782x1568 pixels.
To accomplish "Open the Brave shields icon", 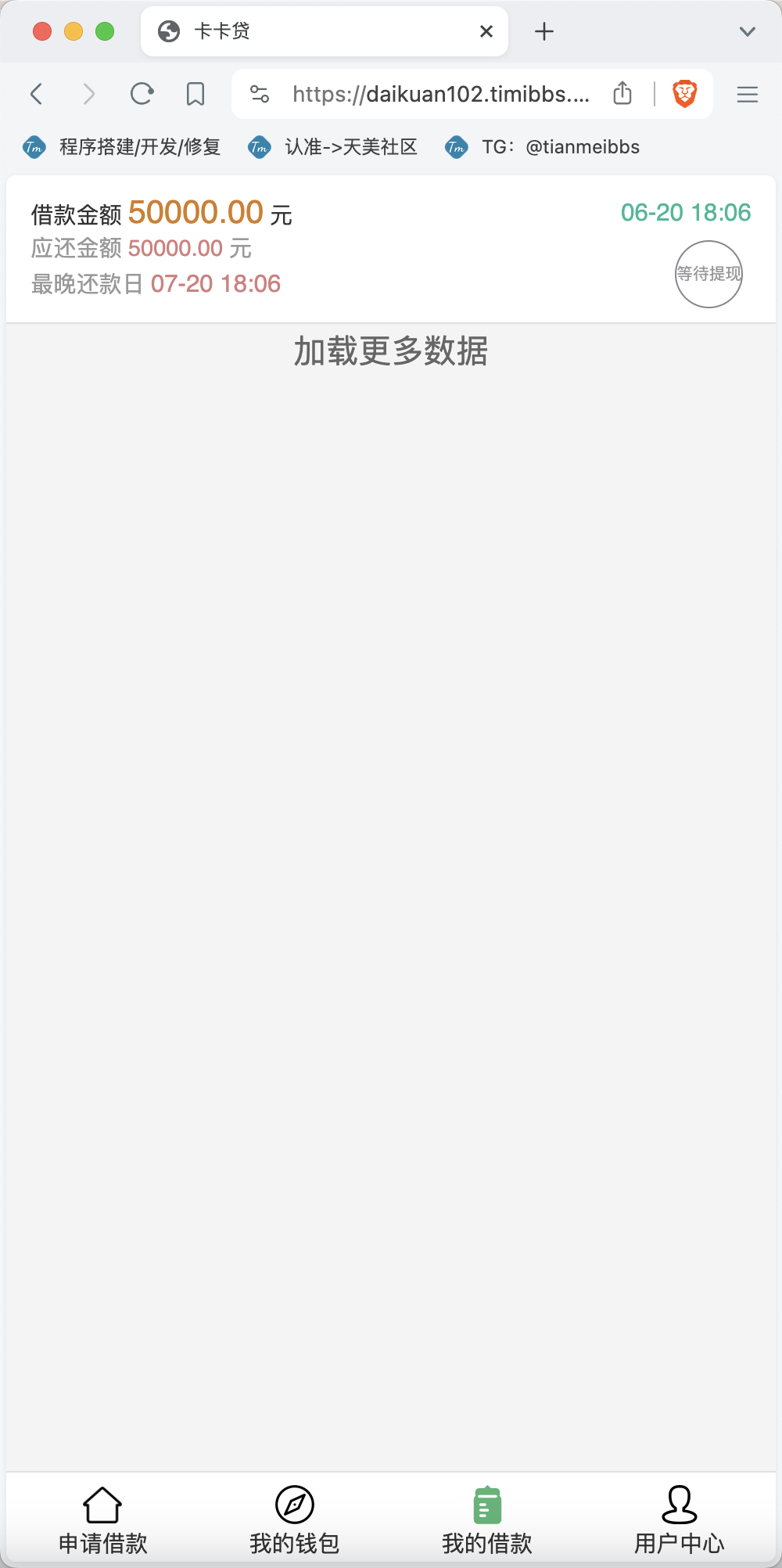I will (x=685, y=94).
